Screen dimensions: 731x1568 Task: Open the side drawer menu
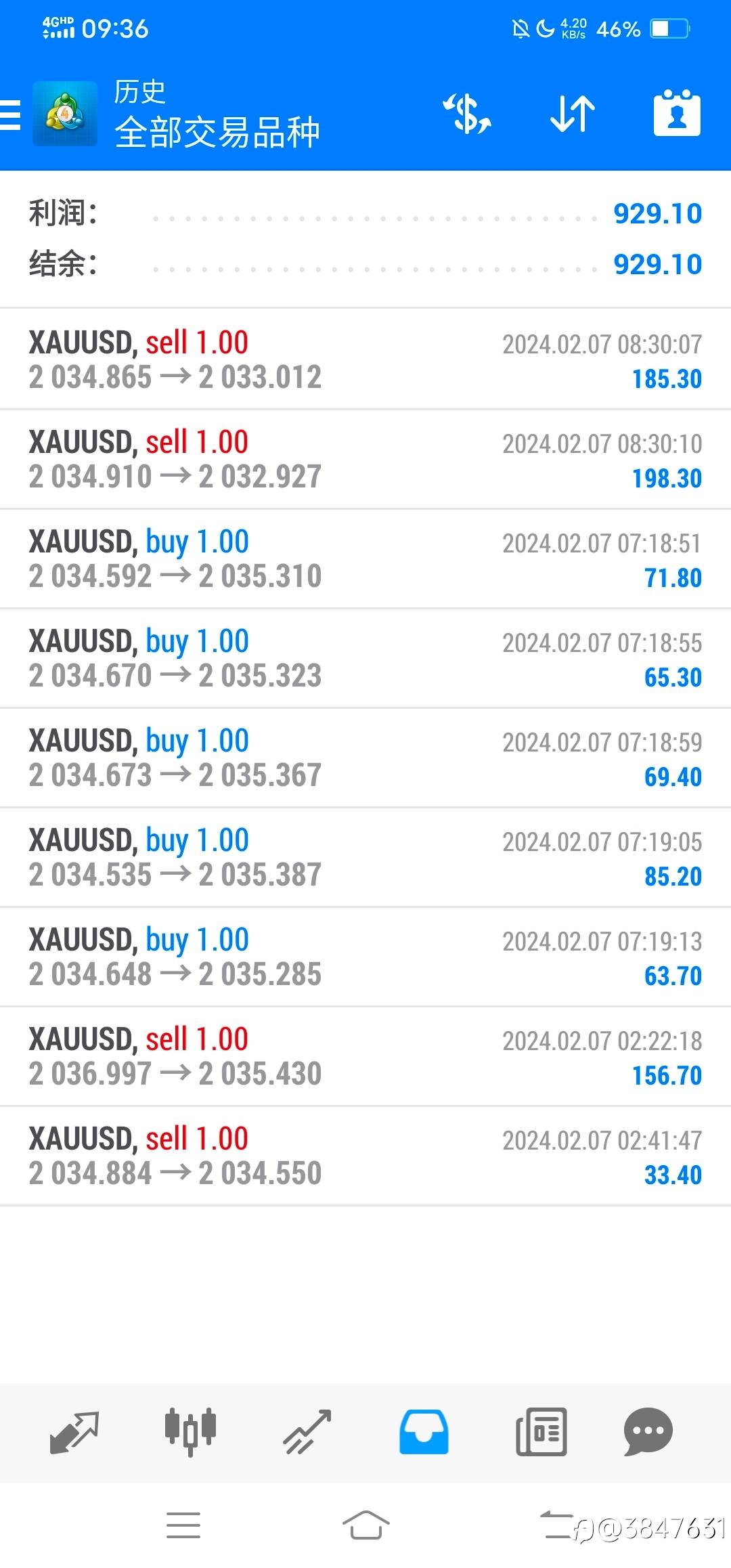pyautogui.click(x=10, y=114)
